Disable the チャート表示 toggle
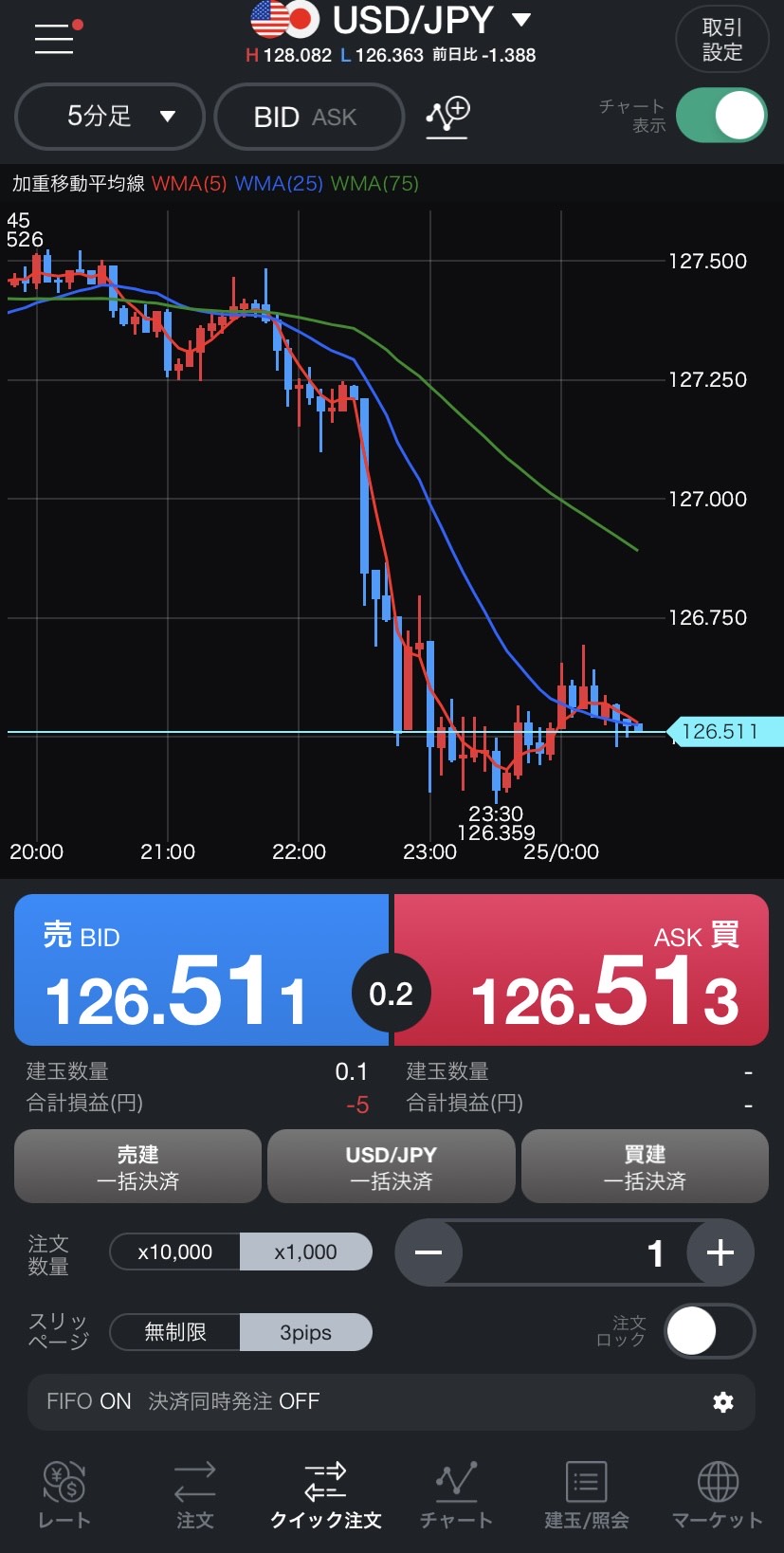 click(x=720, y=116)
